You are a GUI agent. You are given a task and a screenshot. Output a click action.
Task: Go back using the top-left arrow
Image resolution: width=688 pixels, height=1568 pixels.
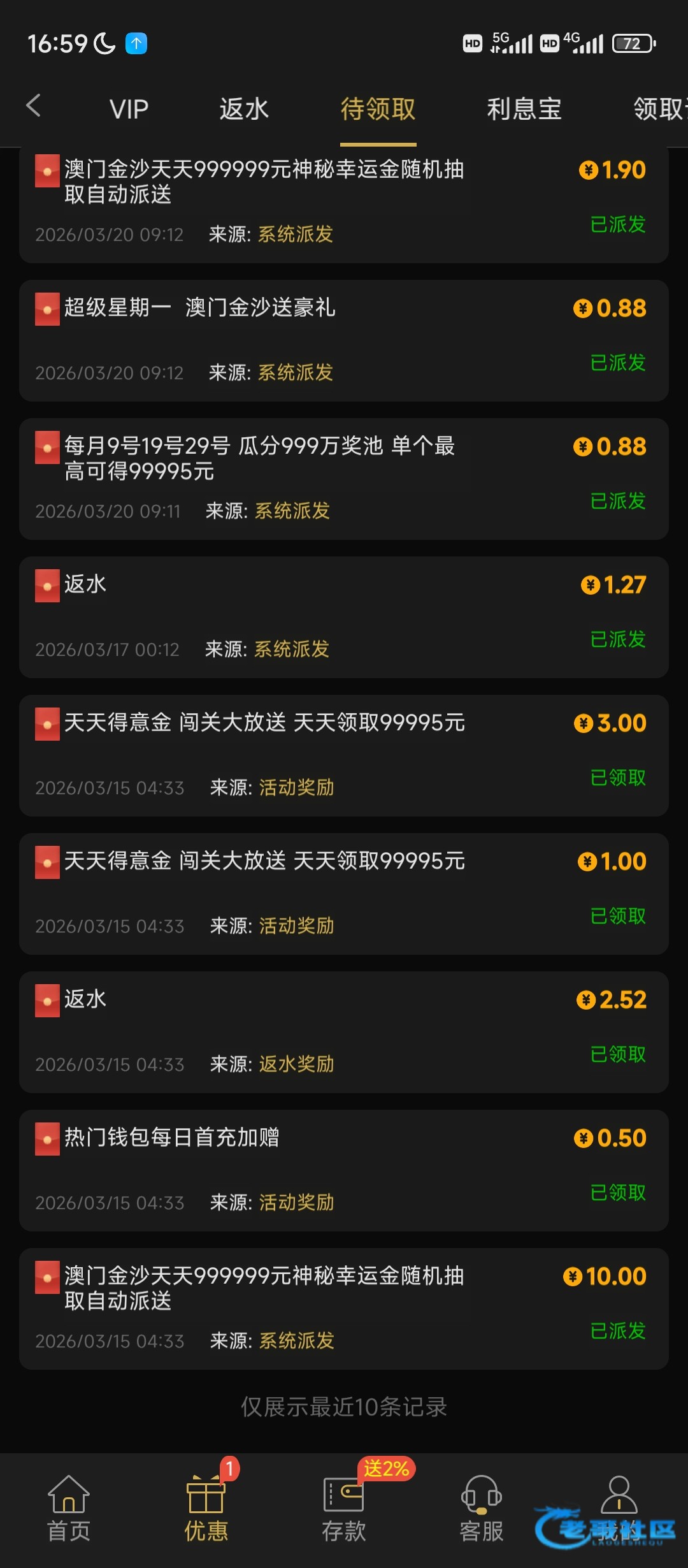pos(34,106)
